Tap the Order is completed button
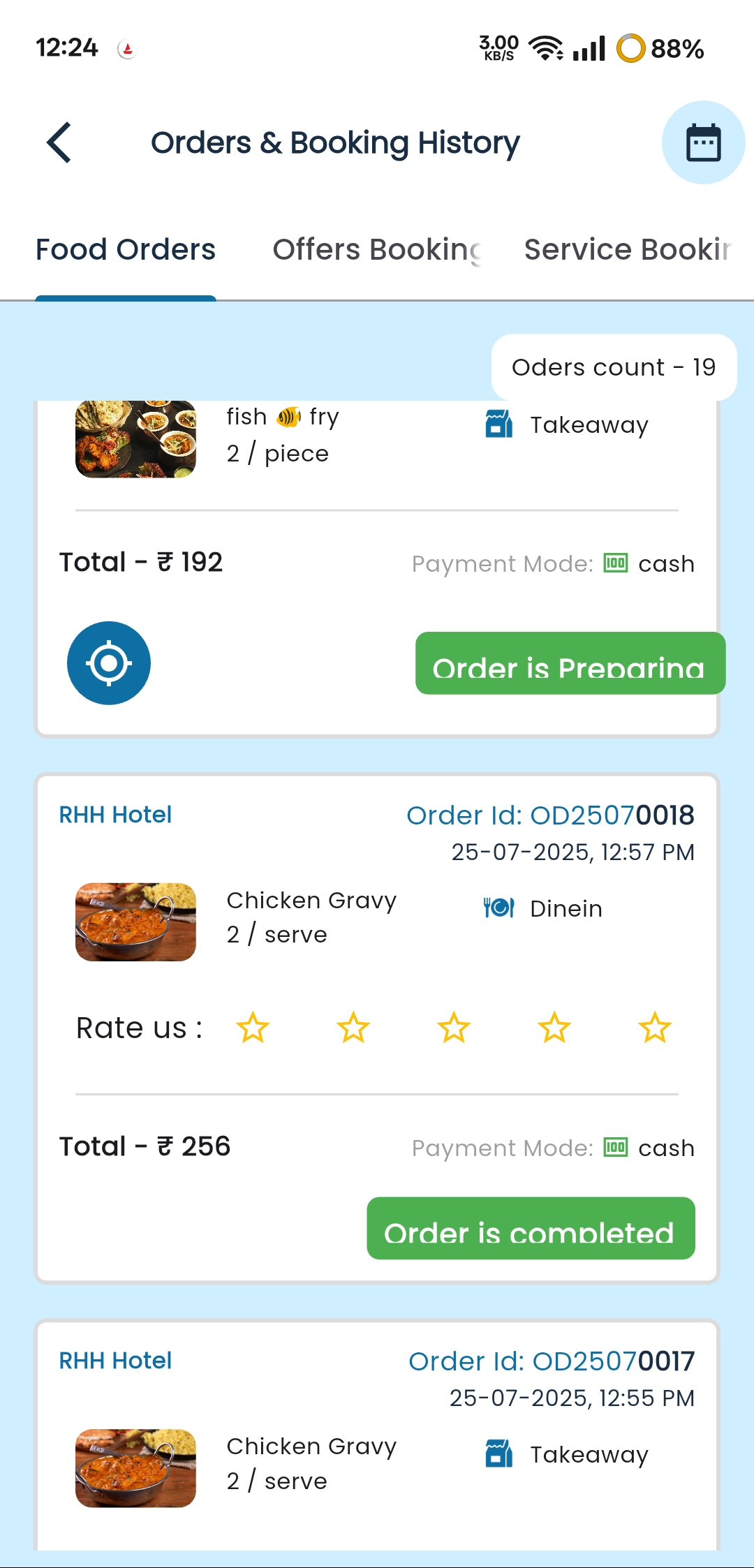The image size is (754, 1568). (531, 1229)
